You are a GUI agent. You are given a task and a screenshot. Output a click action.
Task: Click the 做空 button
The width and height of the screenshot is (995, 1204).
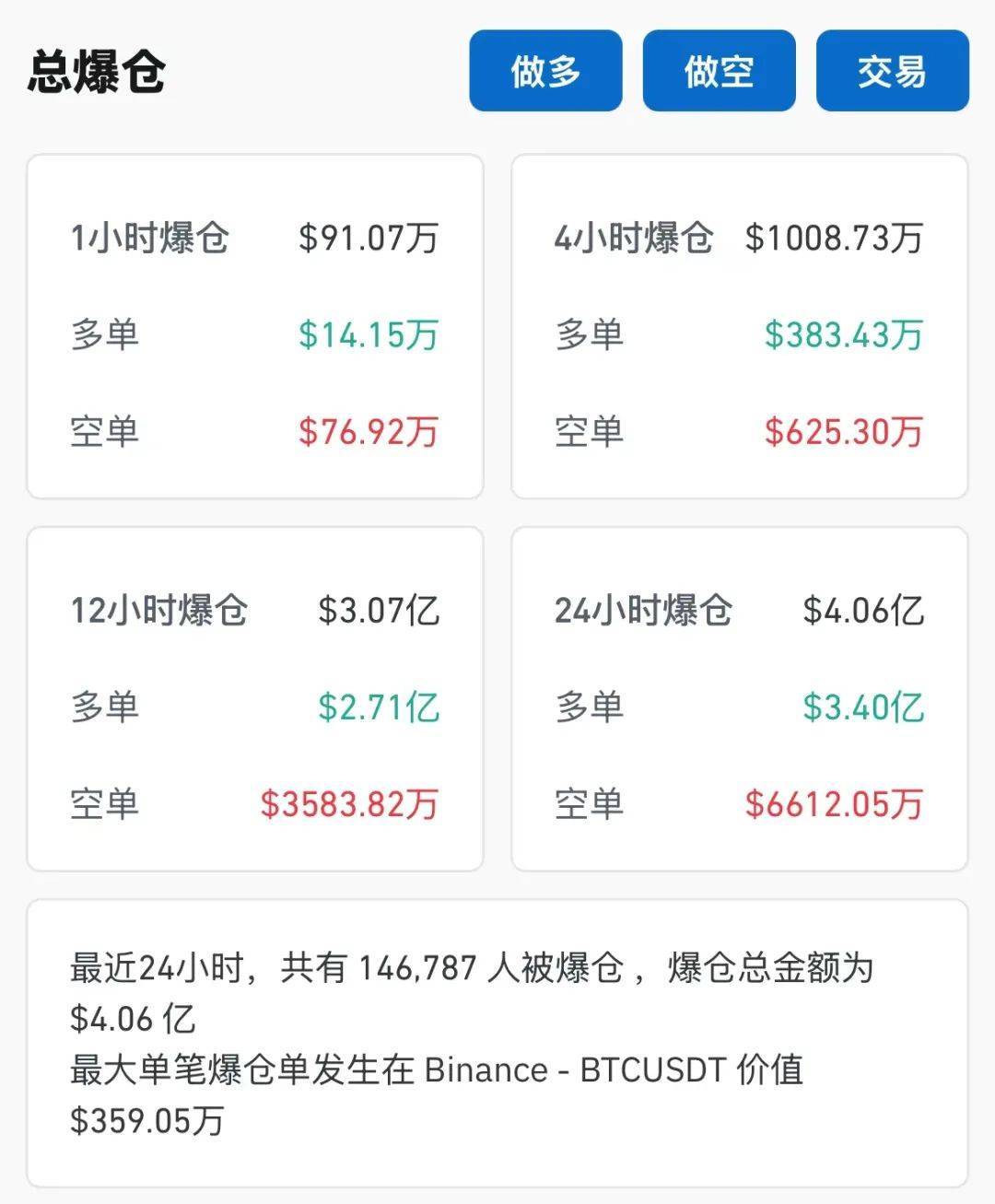point(719,72)
